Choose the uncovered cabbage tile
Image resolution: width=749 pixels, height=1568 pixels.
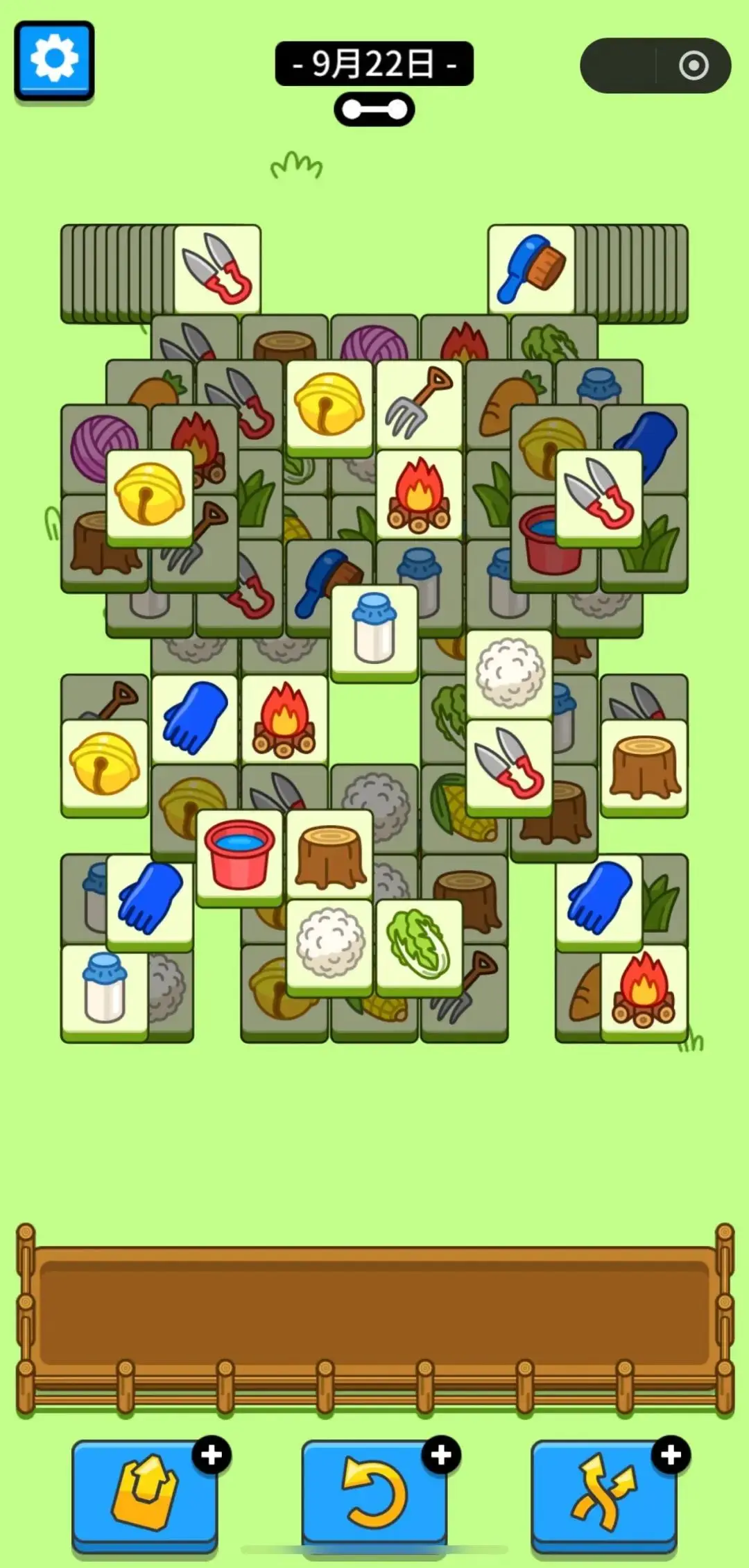point(420,945)
